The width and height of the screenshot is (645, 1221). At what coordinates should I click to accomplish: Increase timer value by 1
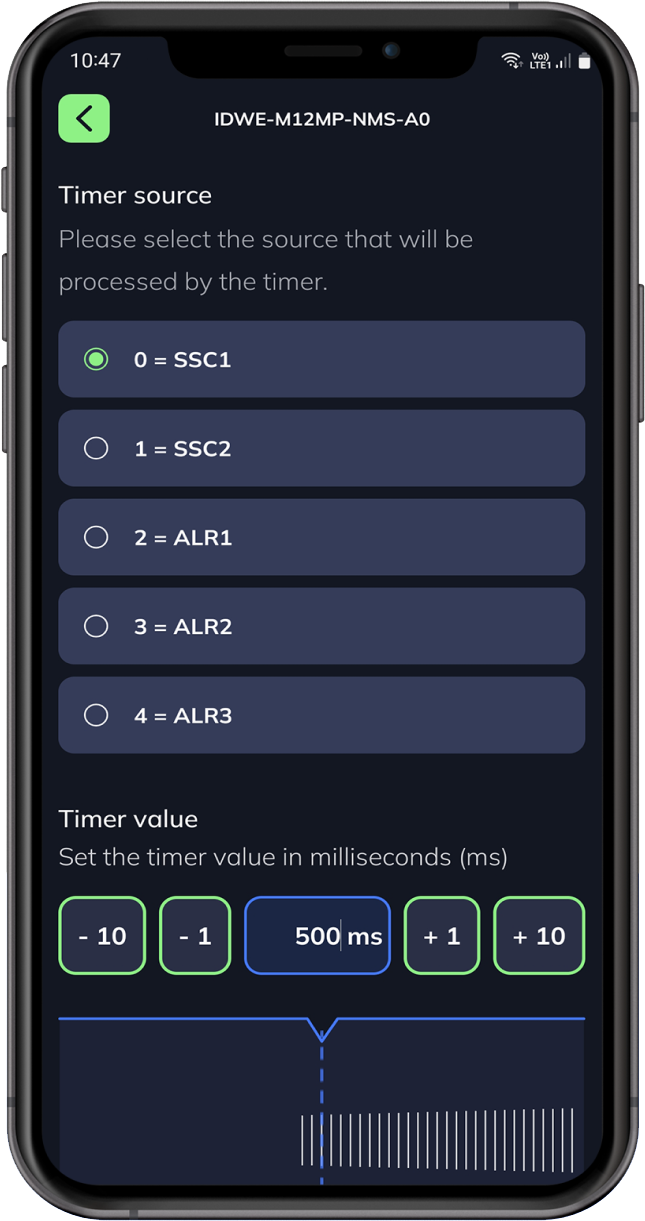pyautogui.click(x=441, y=935)
